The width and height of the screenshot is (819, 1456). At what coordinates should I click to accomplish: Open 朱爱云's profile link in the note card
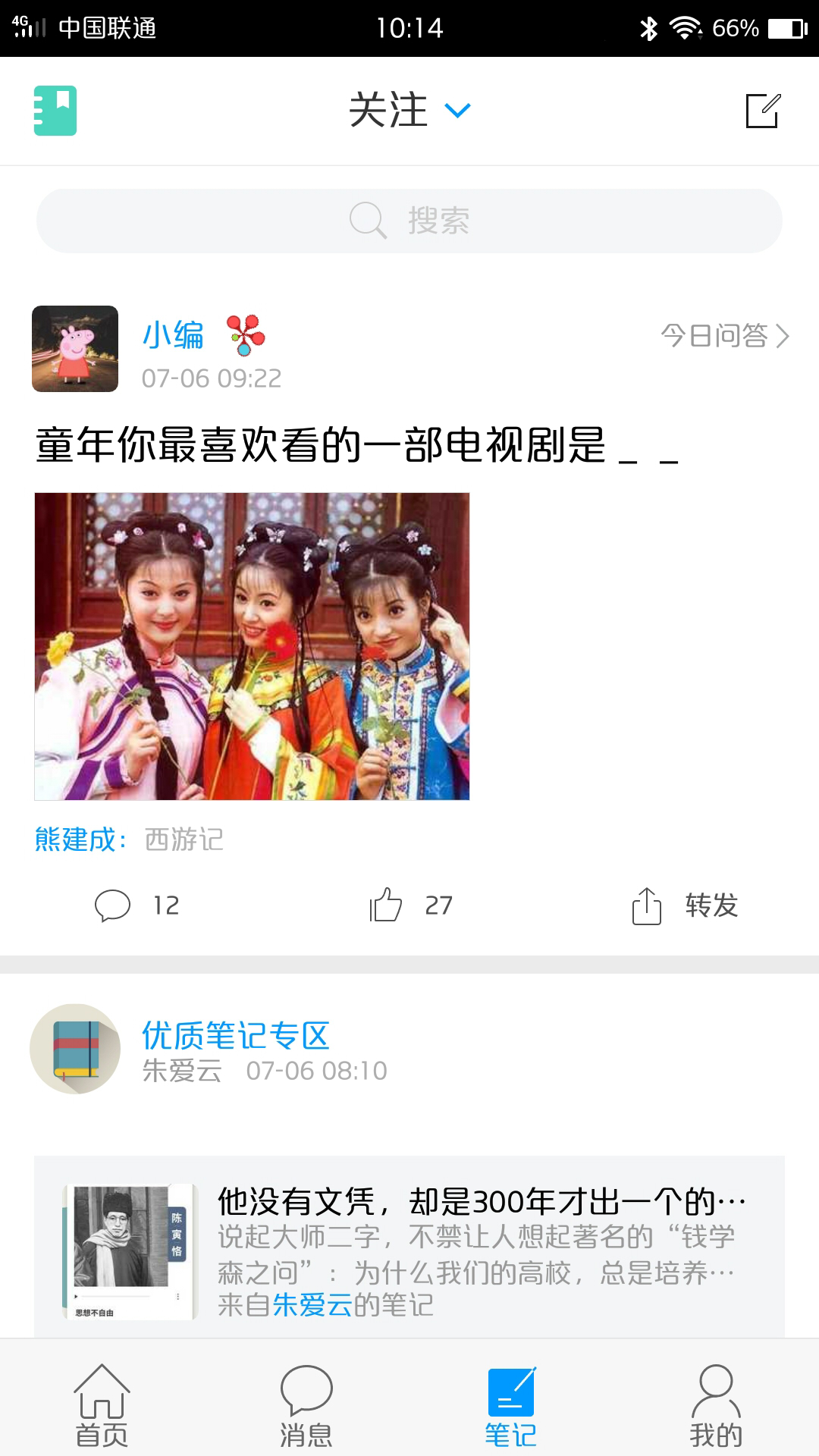coord(312,1305)
